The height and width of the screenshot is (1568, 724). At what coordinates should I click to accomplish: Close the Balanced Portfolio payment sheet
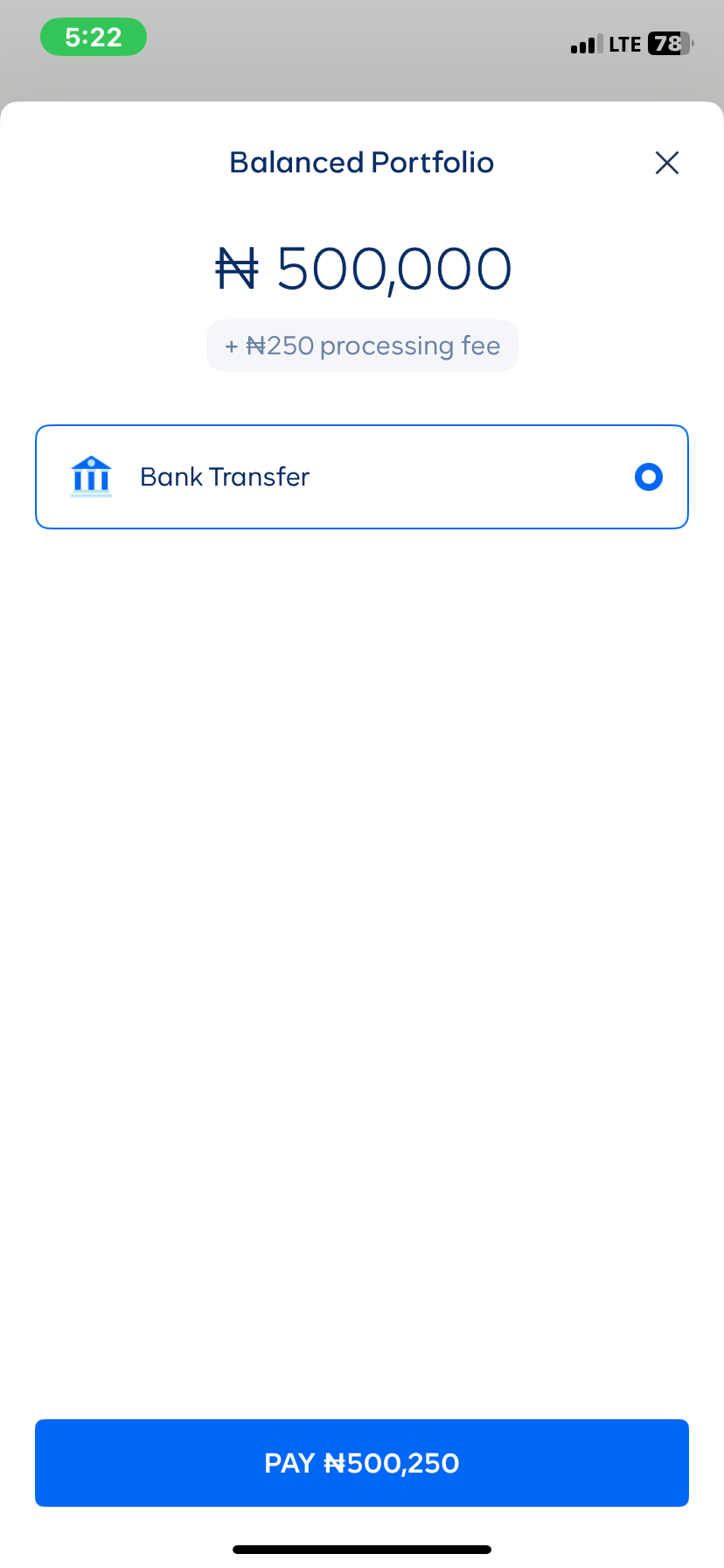(666, 163)
